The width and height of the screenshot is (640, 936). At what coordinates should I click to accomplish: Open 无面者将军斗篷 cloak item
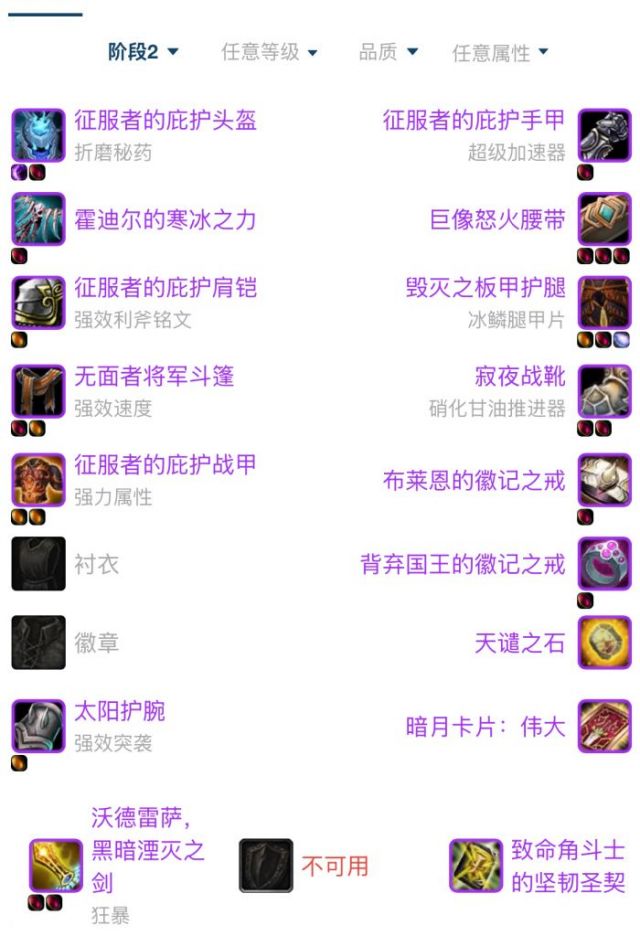[x=154, y=377]
